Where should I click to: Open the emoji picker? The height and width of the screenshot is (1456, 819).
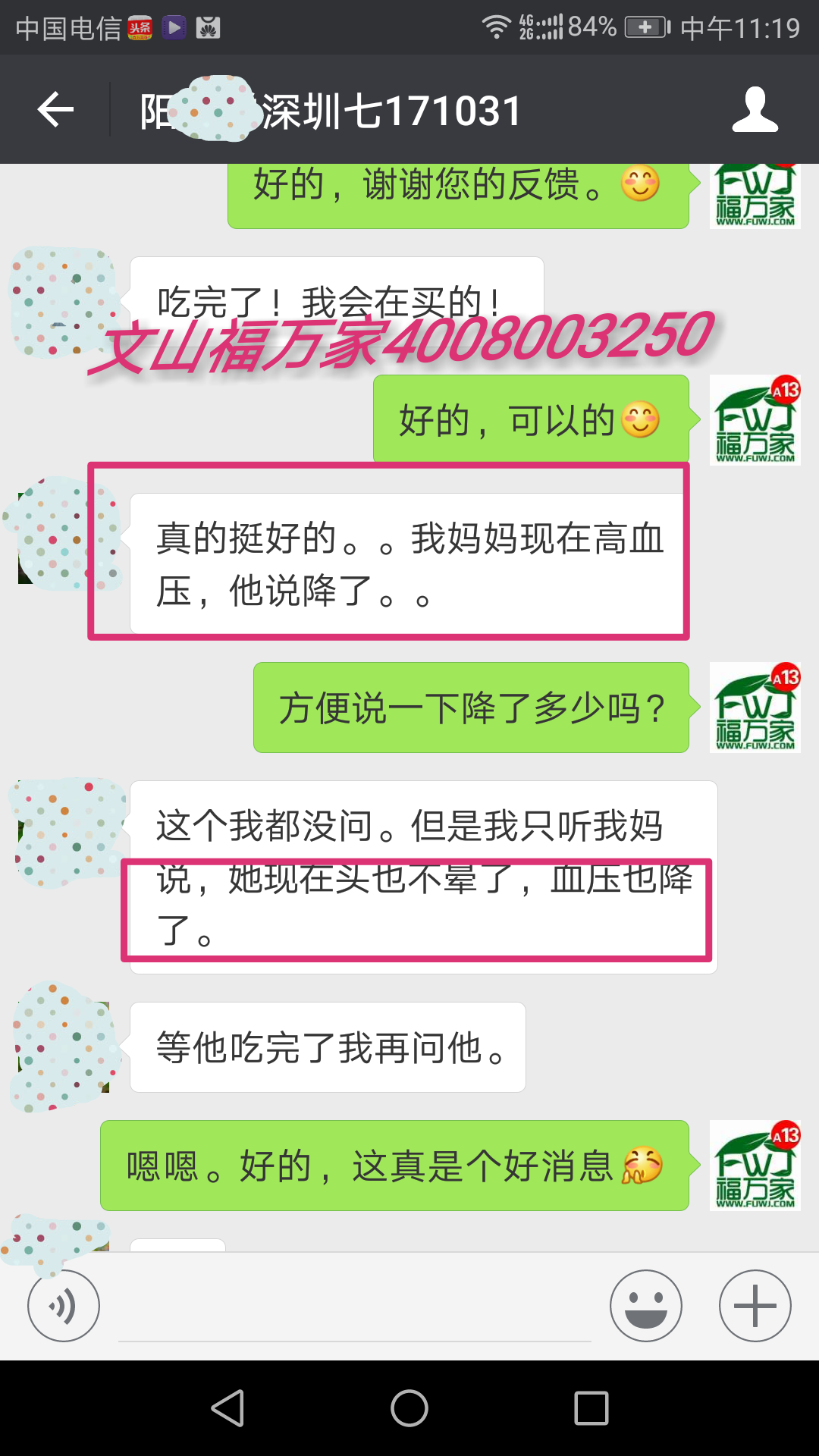point(645,1305)
